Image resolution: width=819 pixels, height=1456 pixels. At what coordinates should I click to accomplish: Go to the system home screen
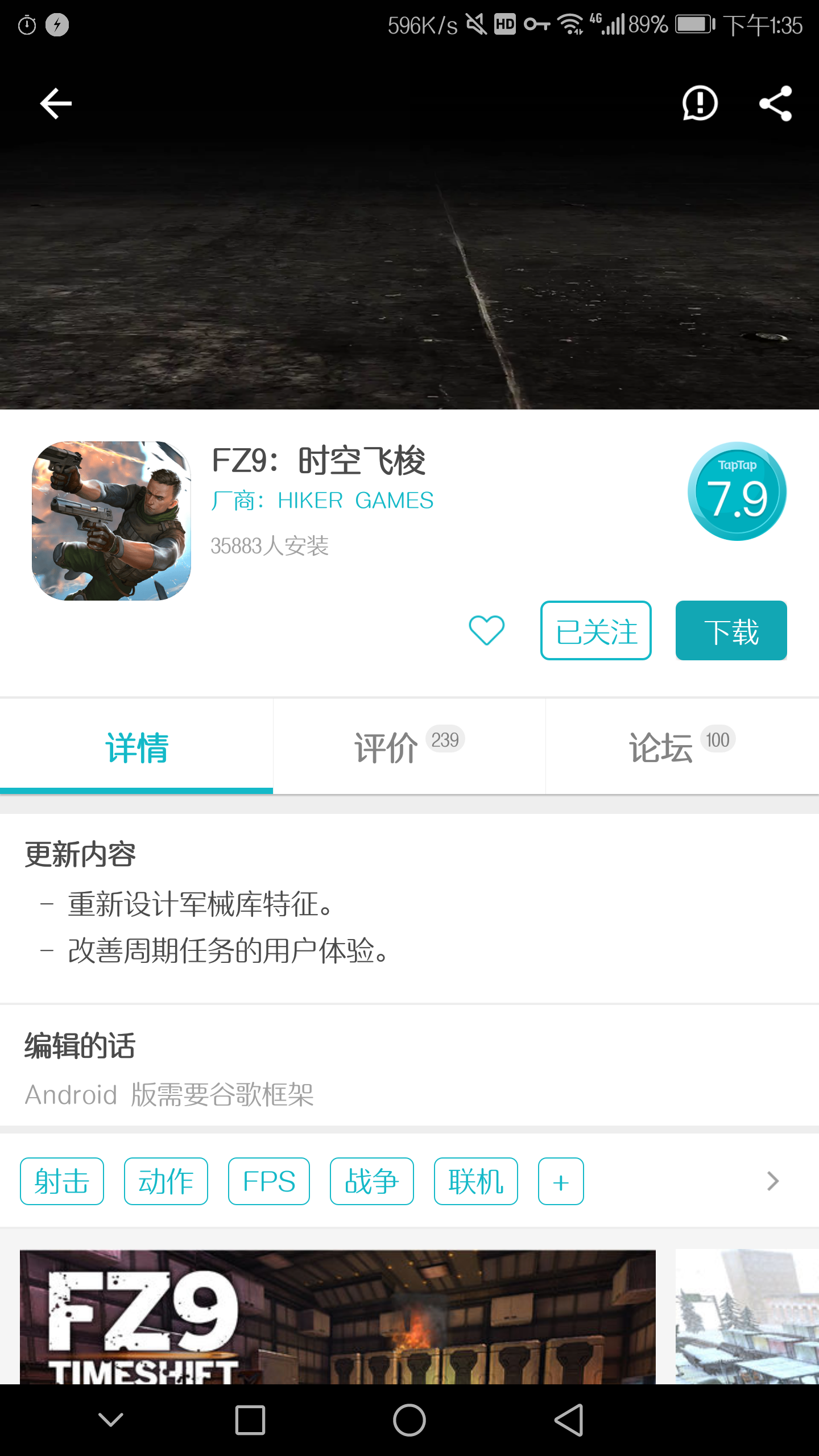tap(409, 1420)
